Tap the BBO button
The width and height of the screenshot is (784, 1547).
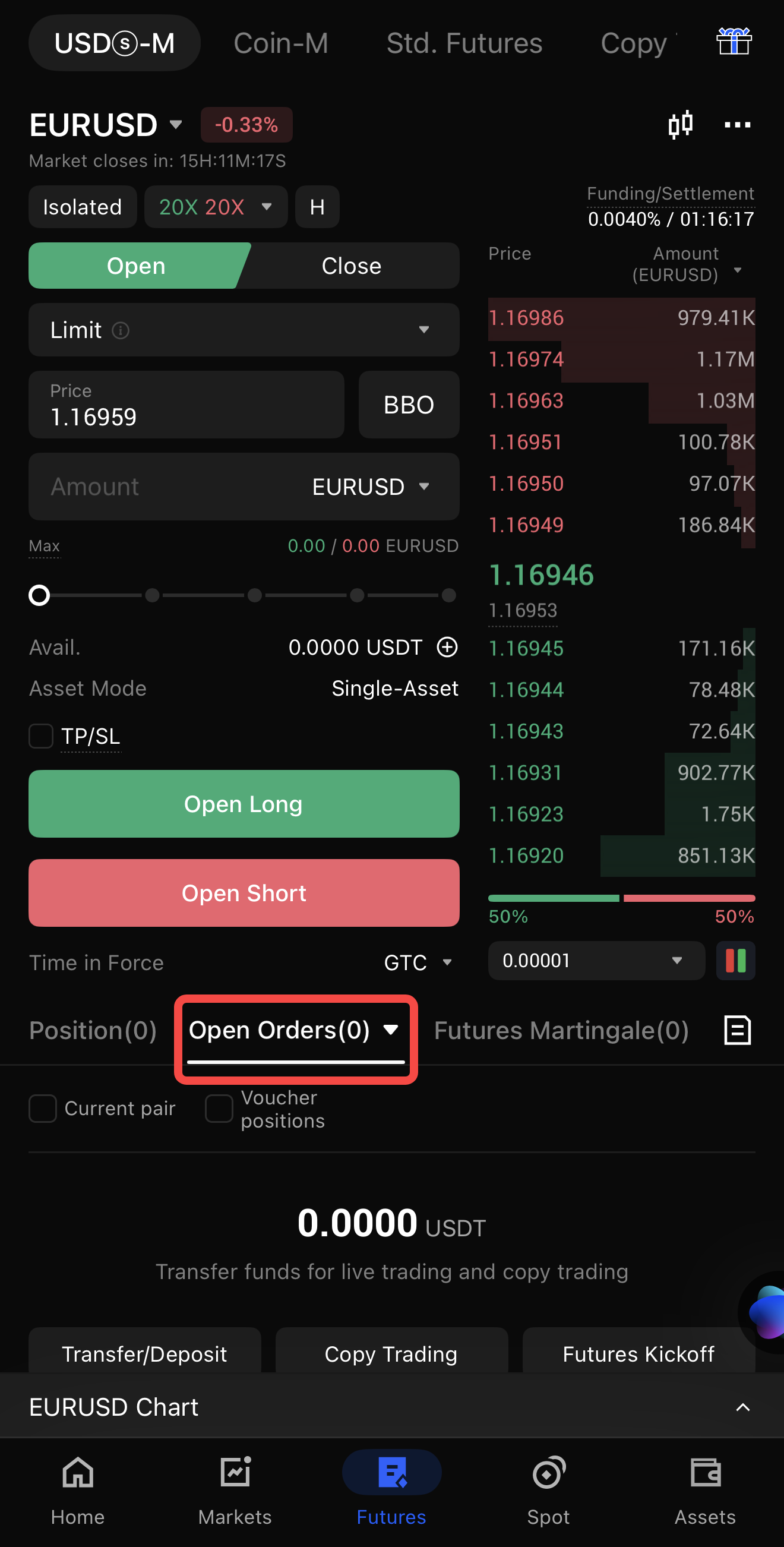[x=408, y=405]
